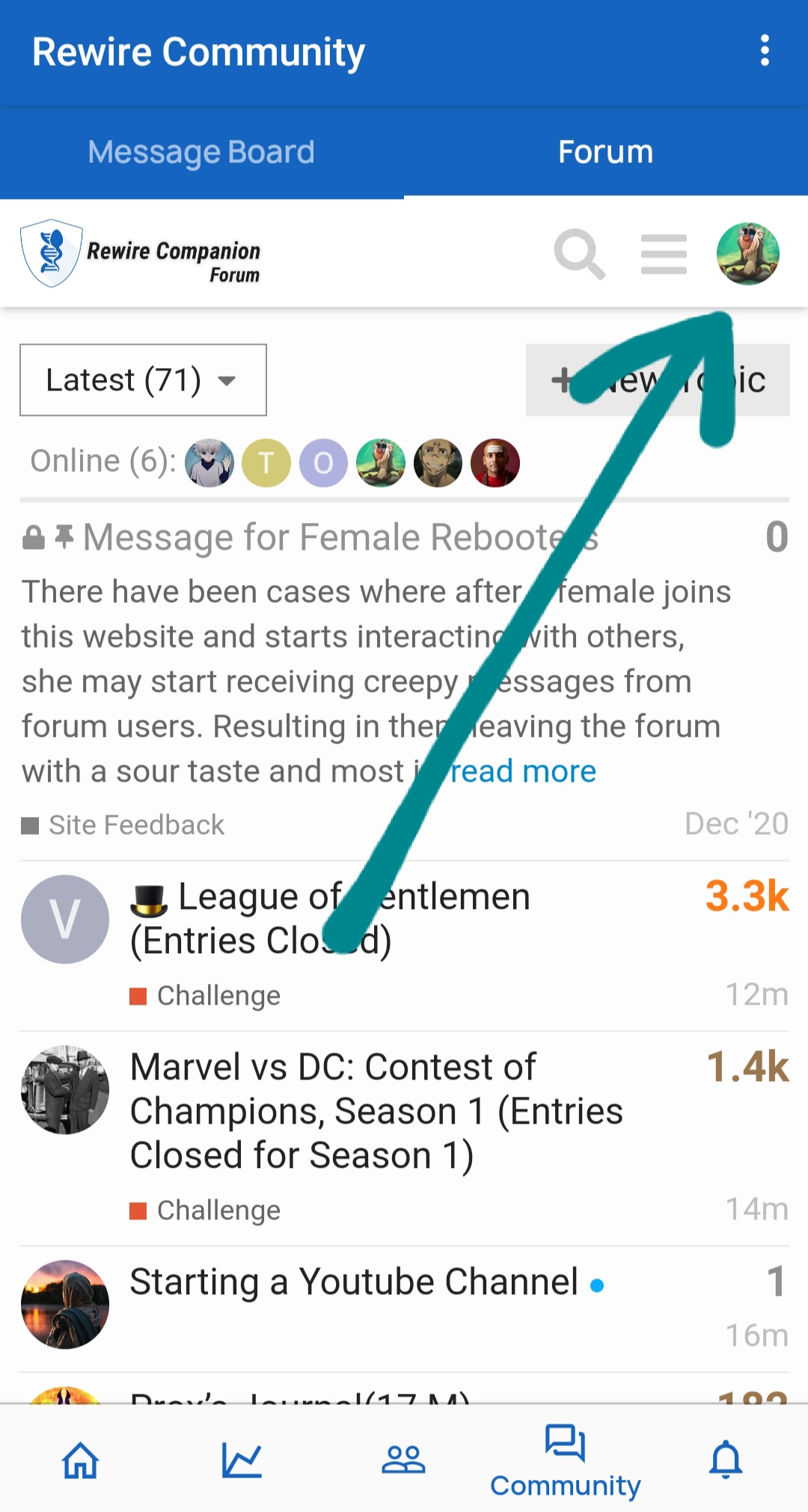Switch to the Message Board tab
Screen dimensions: 808x1512
coord(201,152)
